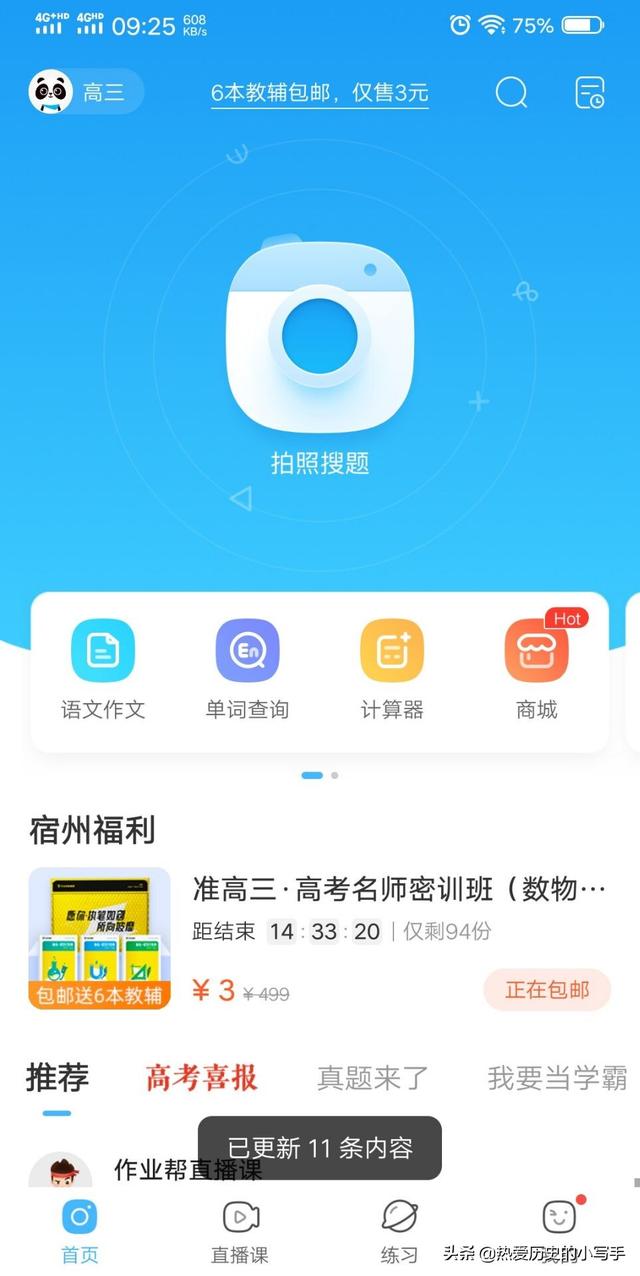Open the 6本教辅包邮 promo link
Screen dimensions: 640x1276
click(319, 93)
